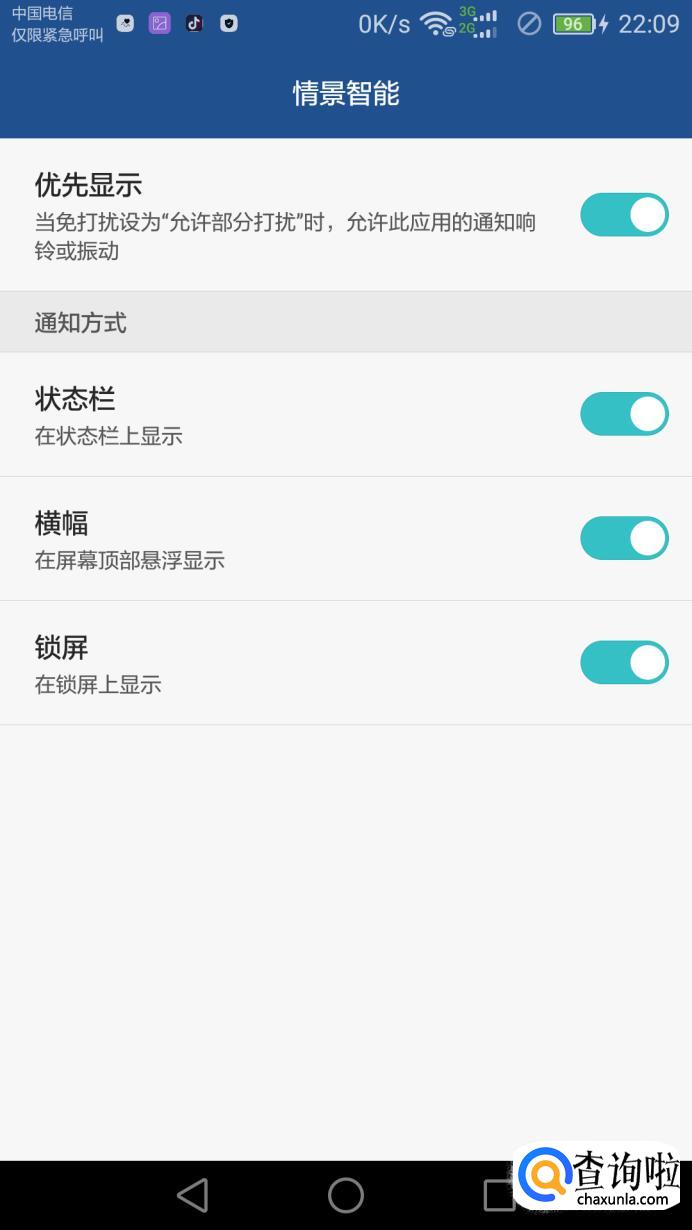Toggle the 横幅 banner switch
Viewport: 692px width, 1230px height.
coord(624,538)
